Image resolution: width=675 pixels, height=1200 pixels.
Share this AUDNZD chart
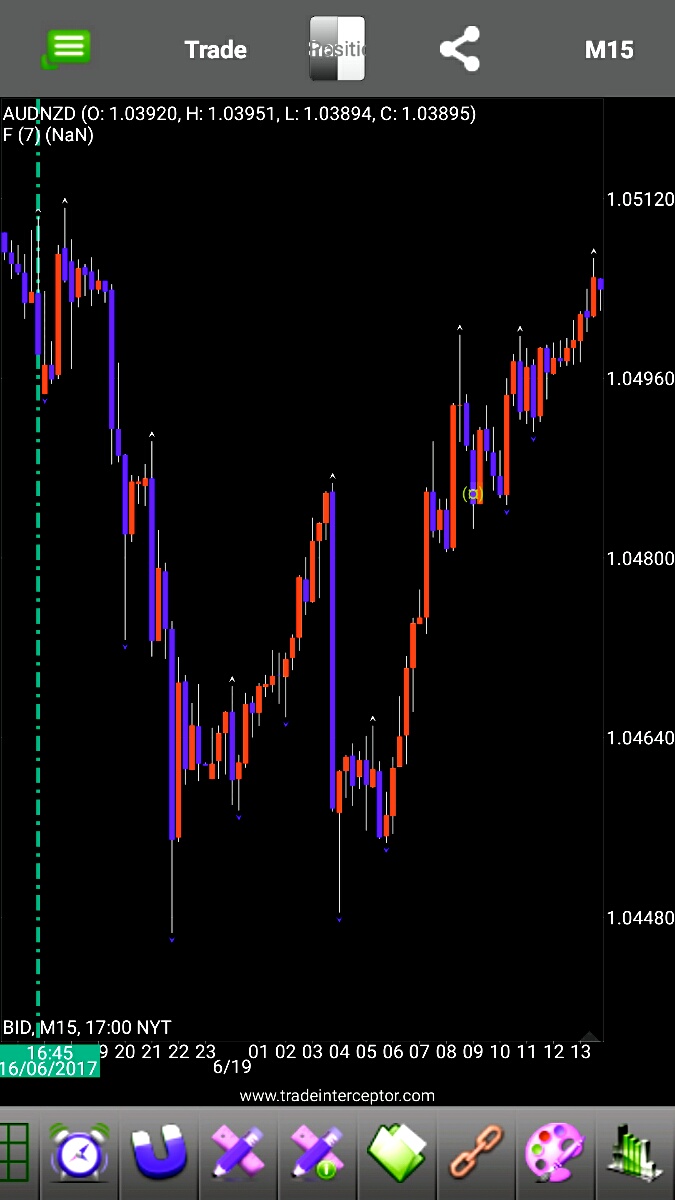[x=460, y=49]
